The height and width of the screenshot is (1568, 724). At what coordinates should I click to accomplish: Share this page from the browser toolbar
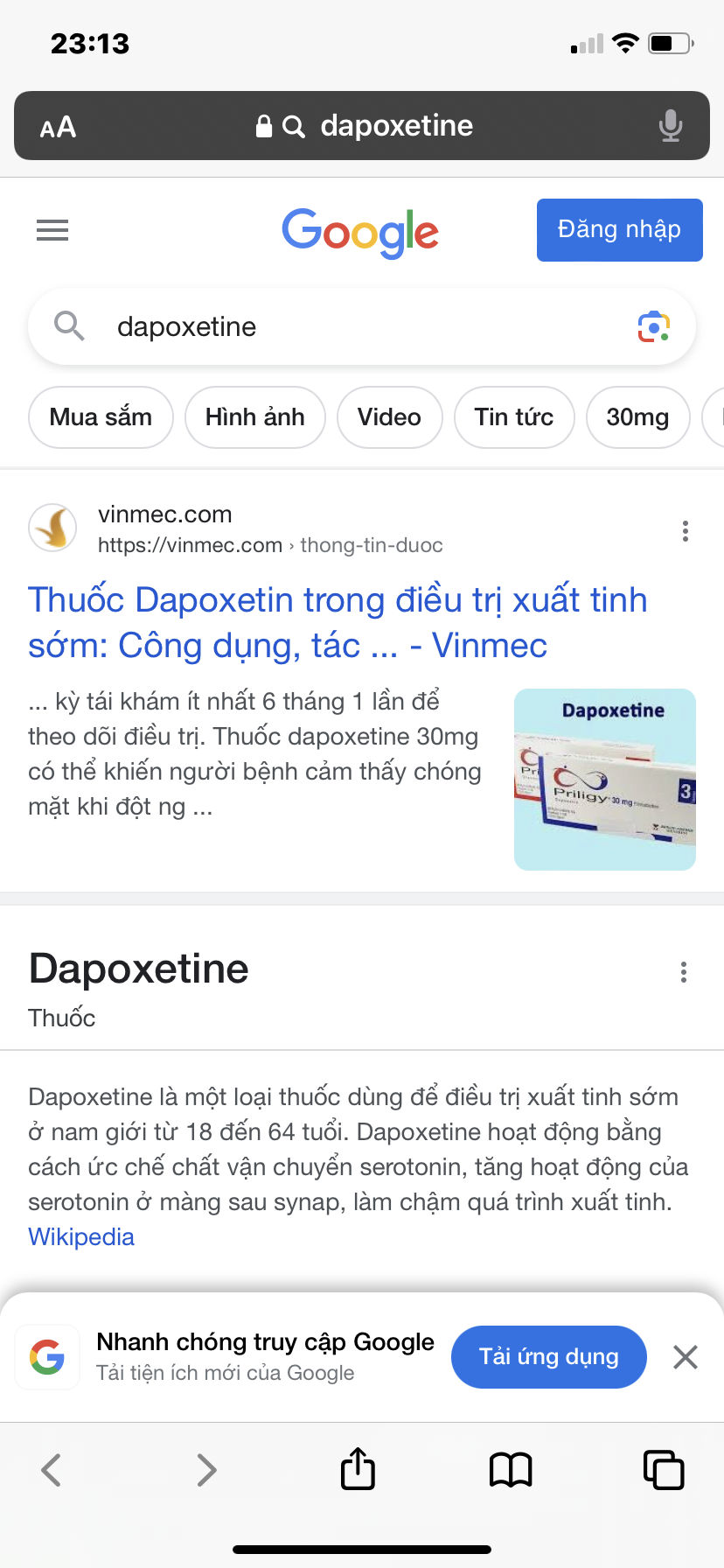click(358, 1469)
